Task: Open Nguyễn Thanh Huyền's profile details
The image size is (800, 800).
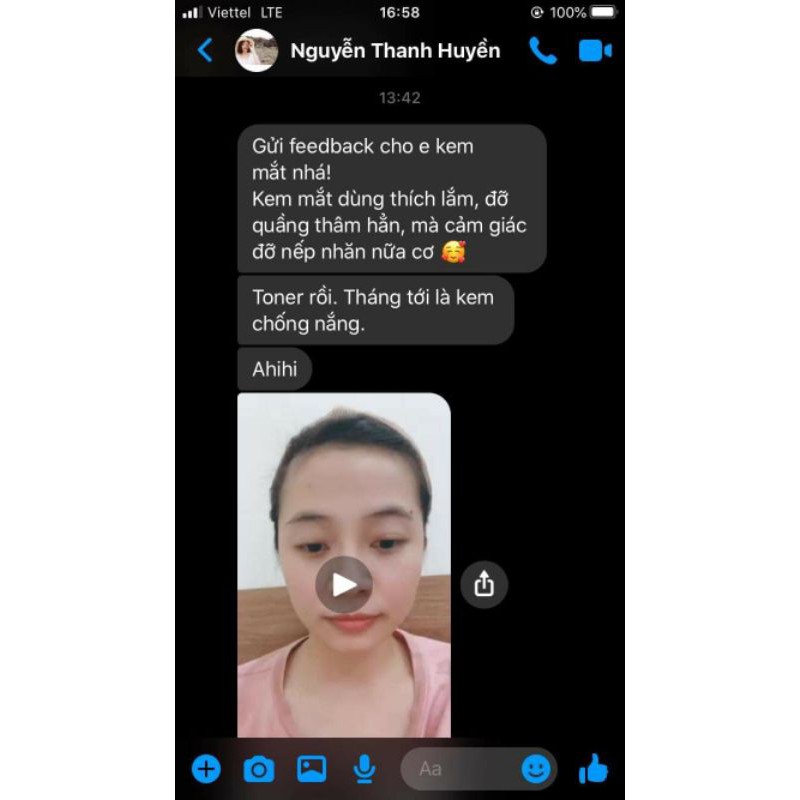Action: coord(394,50)
